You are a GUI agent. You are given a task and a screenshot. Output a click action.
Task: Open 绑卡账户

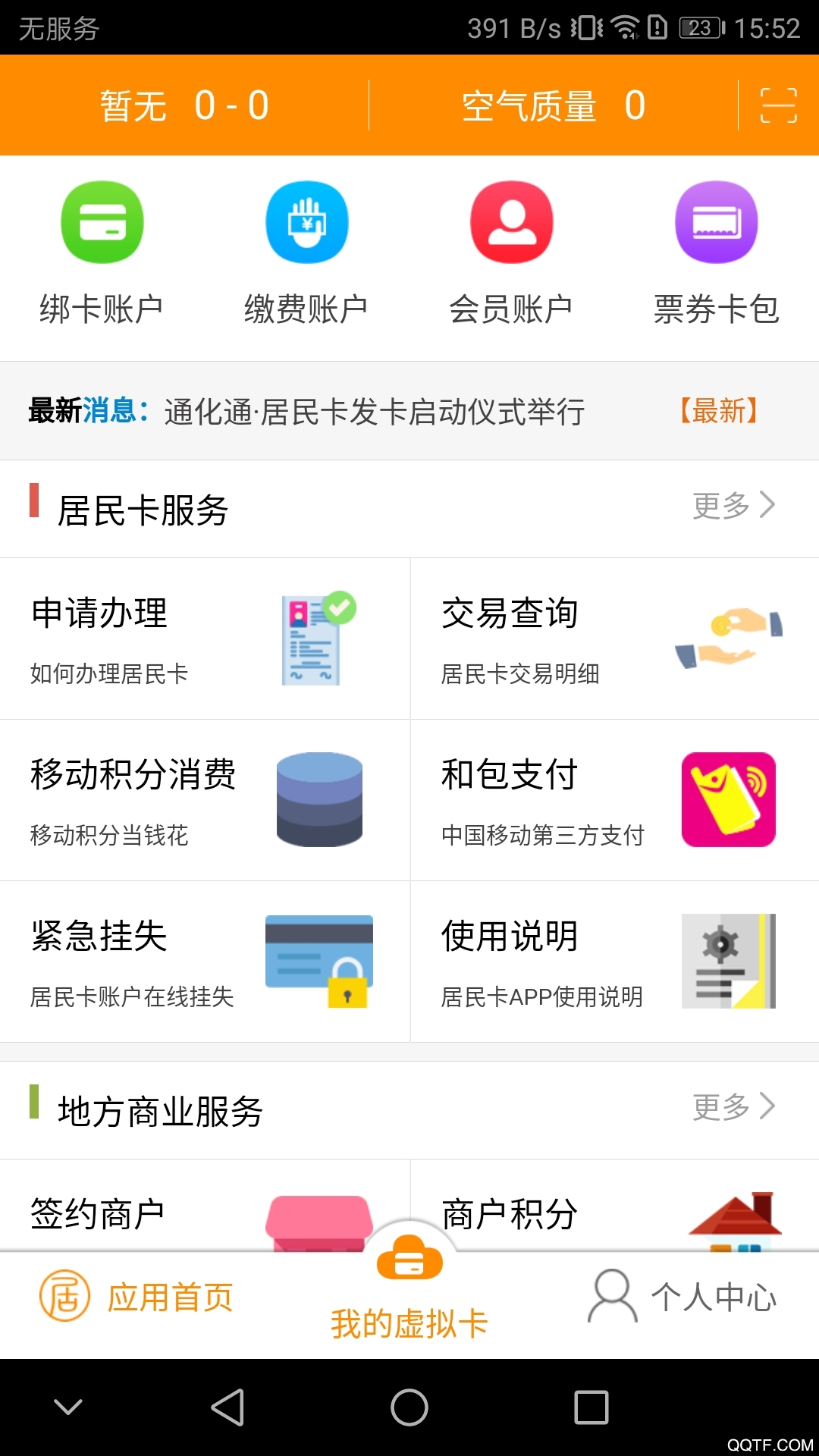pos(102,254)
